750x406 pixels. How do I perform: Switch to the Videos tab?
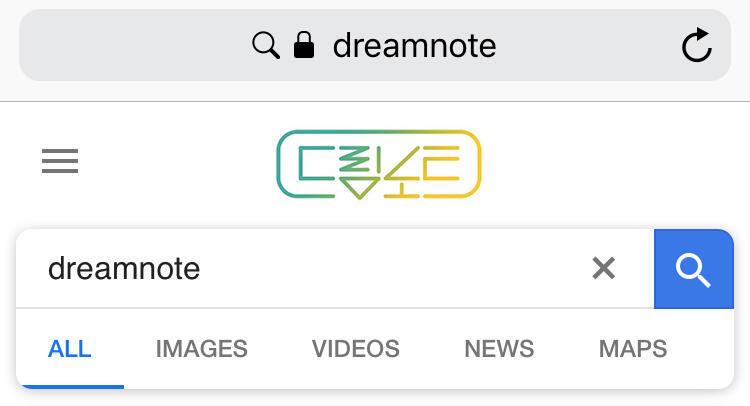(355, 349)
